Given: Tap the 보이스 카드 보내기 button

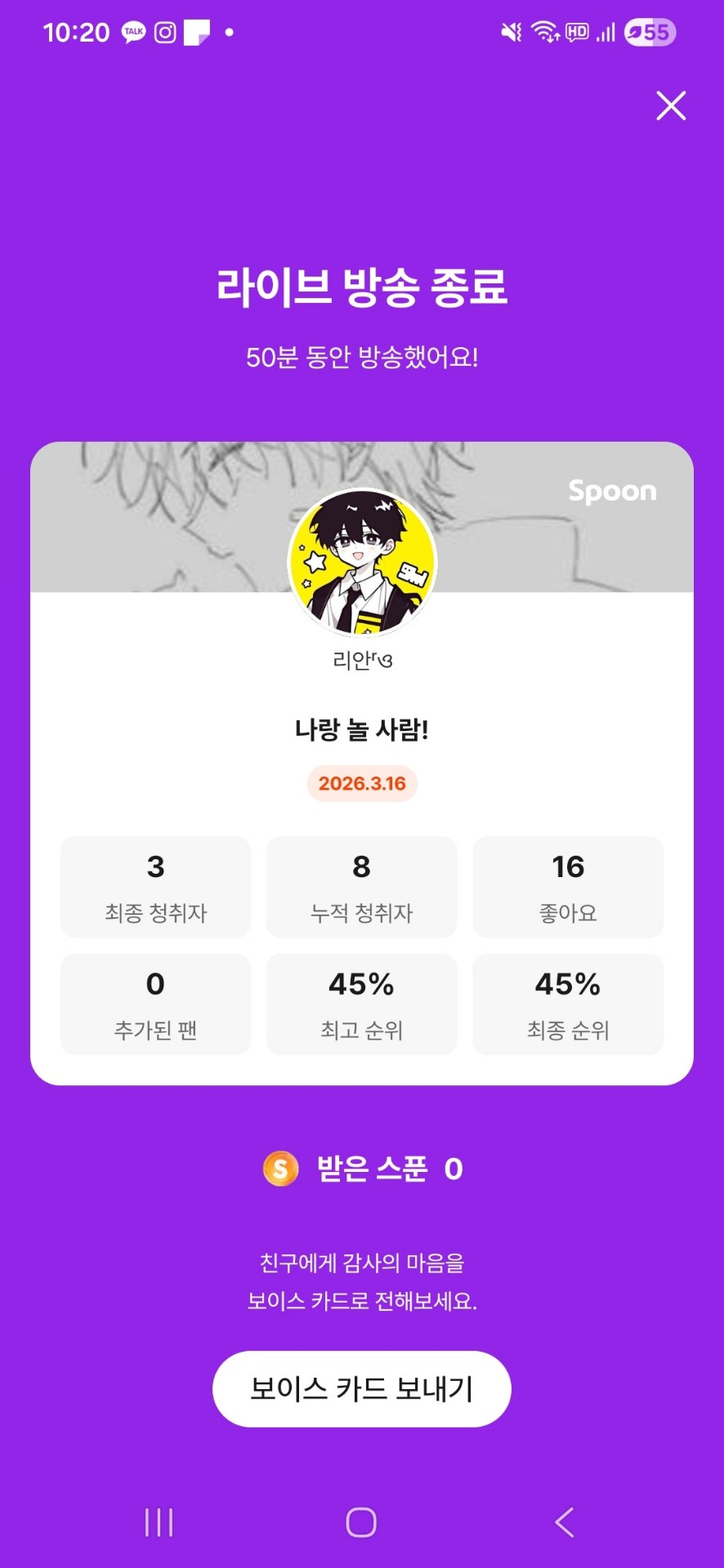Looking at the screenshot, I should tap(361, 1388).
